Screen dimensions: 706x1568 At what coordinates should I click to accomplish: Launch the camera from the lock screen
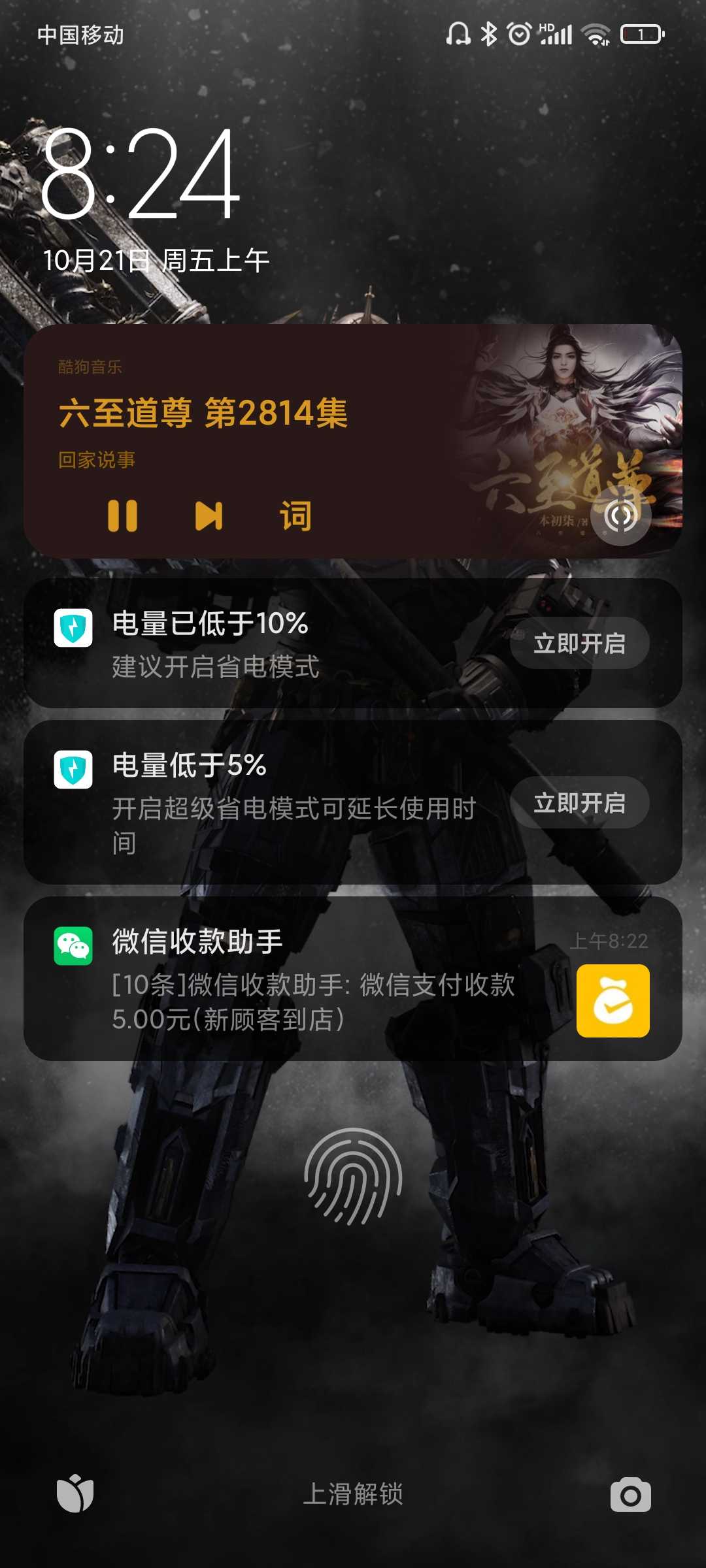(630, 1495)
